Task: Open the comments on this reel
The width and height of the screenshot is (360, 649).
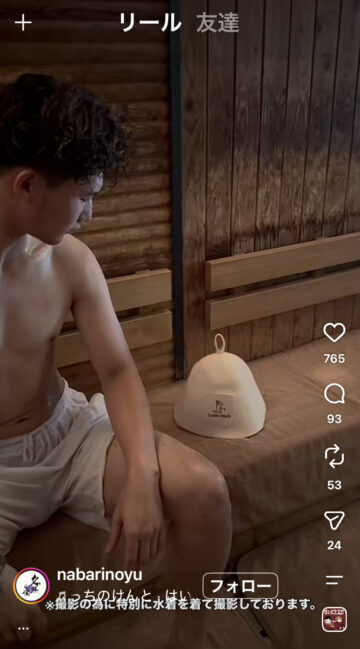Action: 334,394
